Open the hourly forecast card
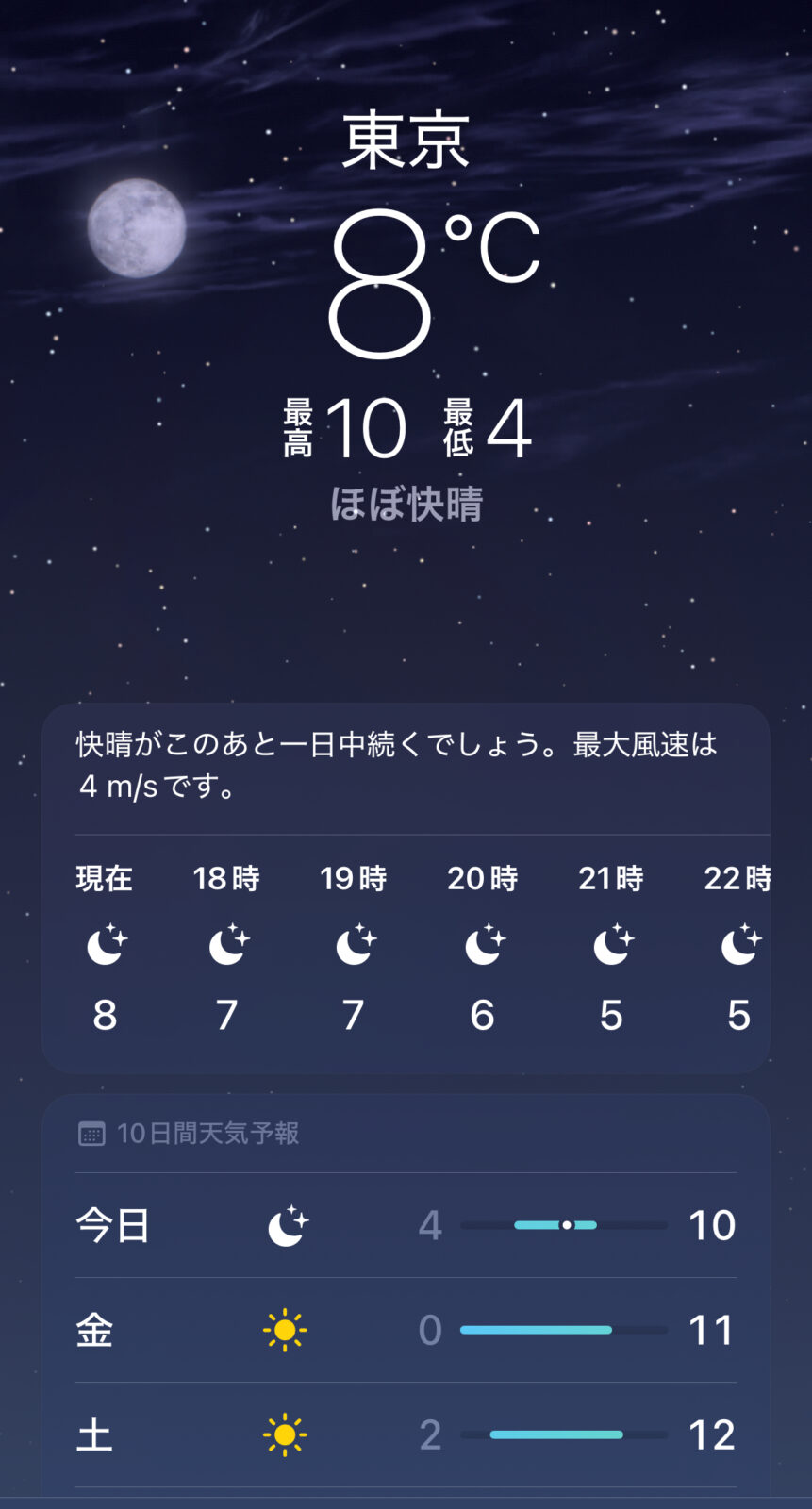 point(406,953)
